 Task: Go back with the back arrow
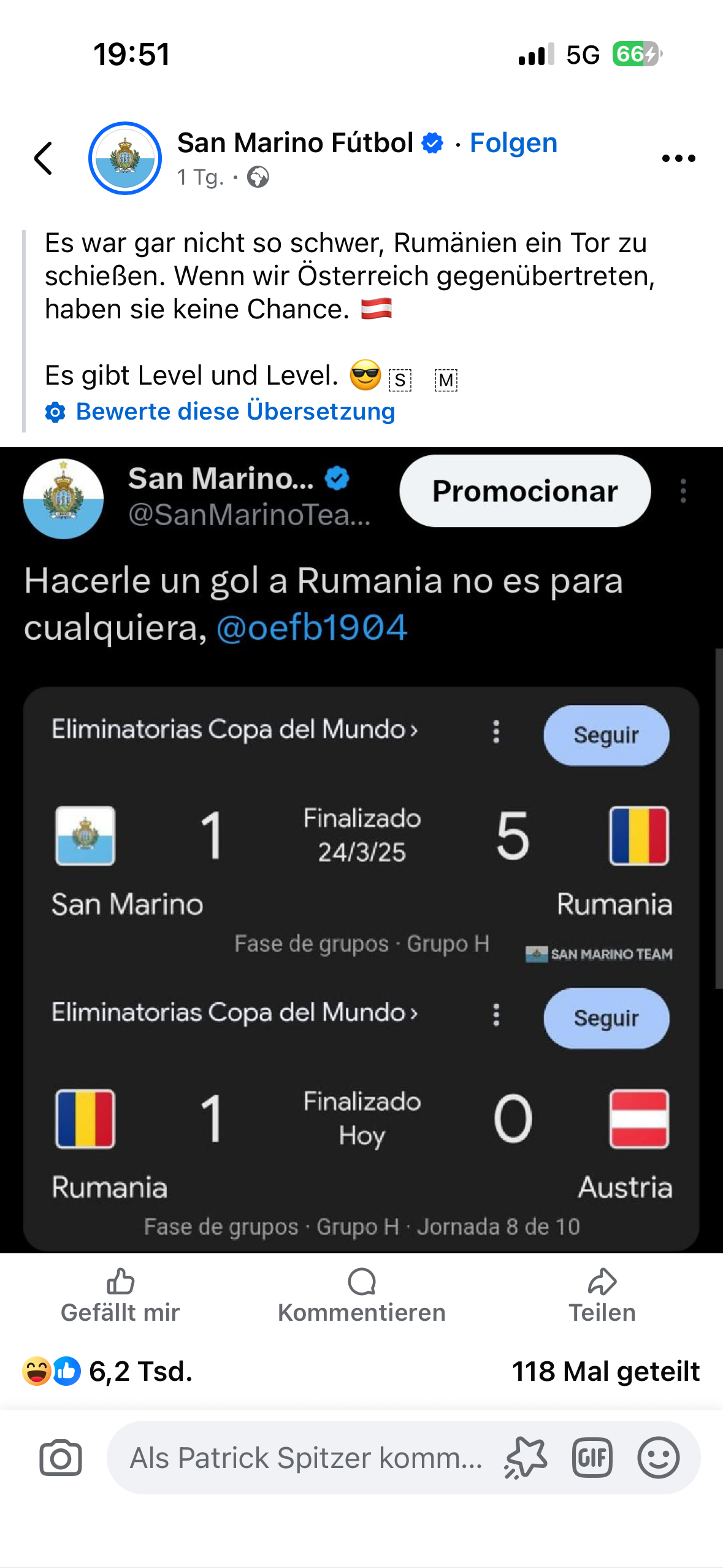point(43,158)
